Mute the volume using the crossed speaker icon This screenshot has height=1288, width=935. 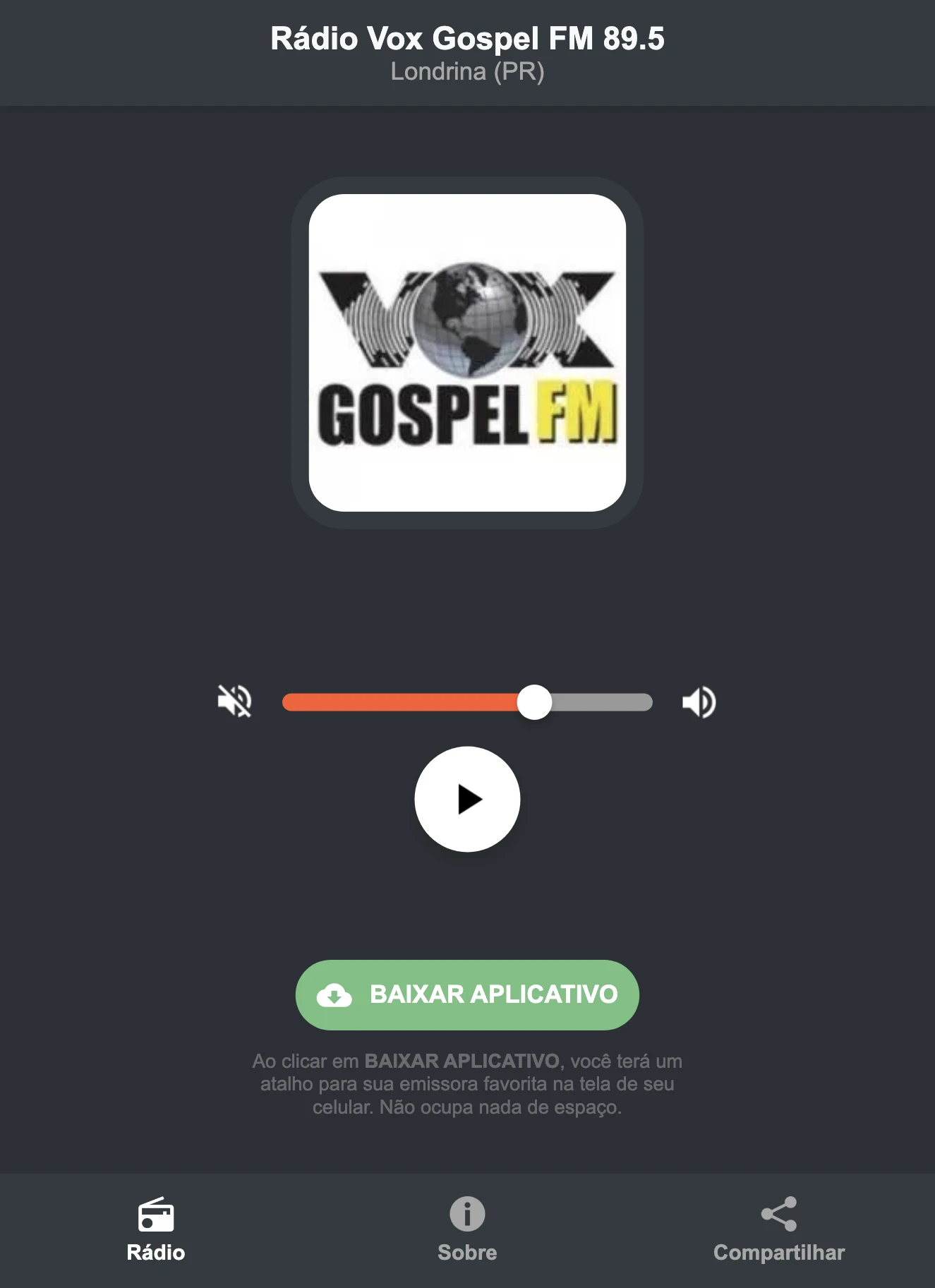[x=235, y=701]
